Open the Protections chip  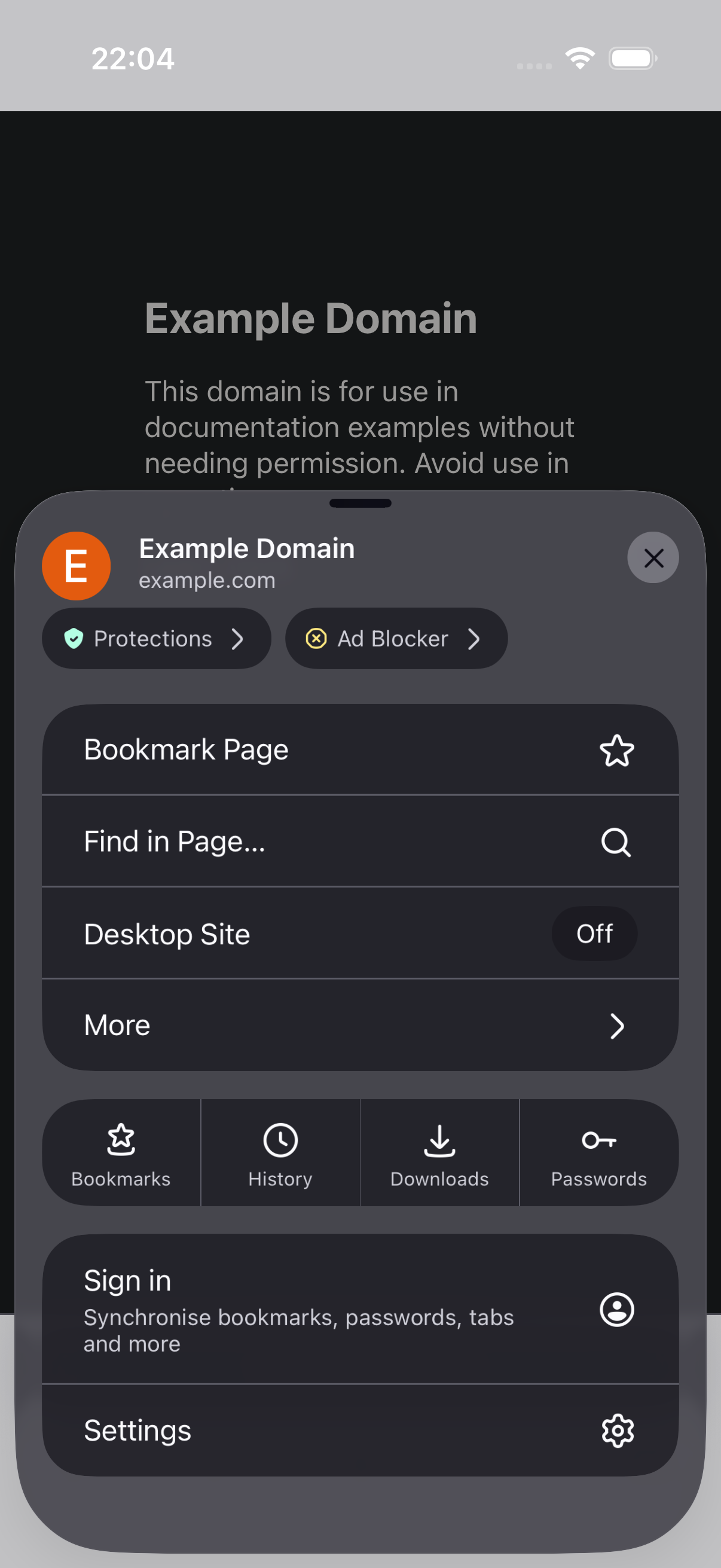[x=157, y=639]
